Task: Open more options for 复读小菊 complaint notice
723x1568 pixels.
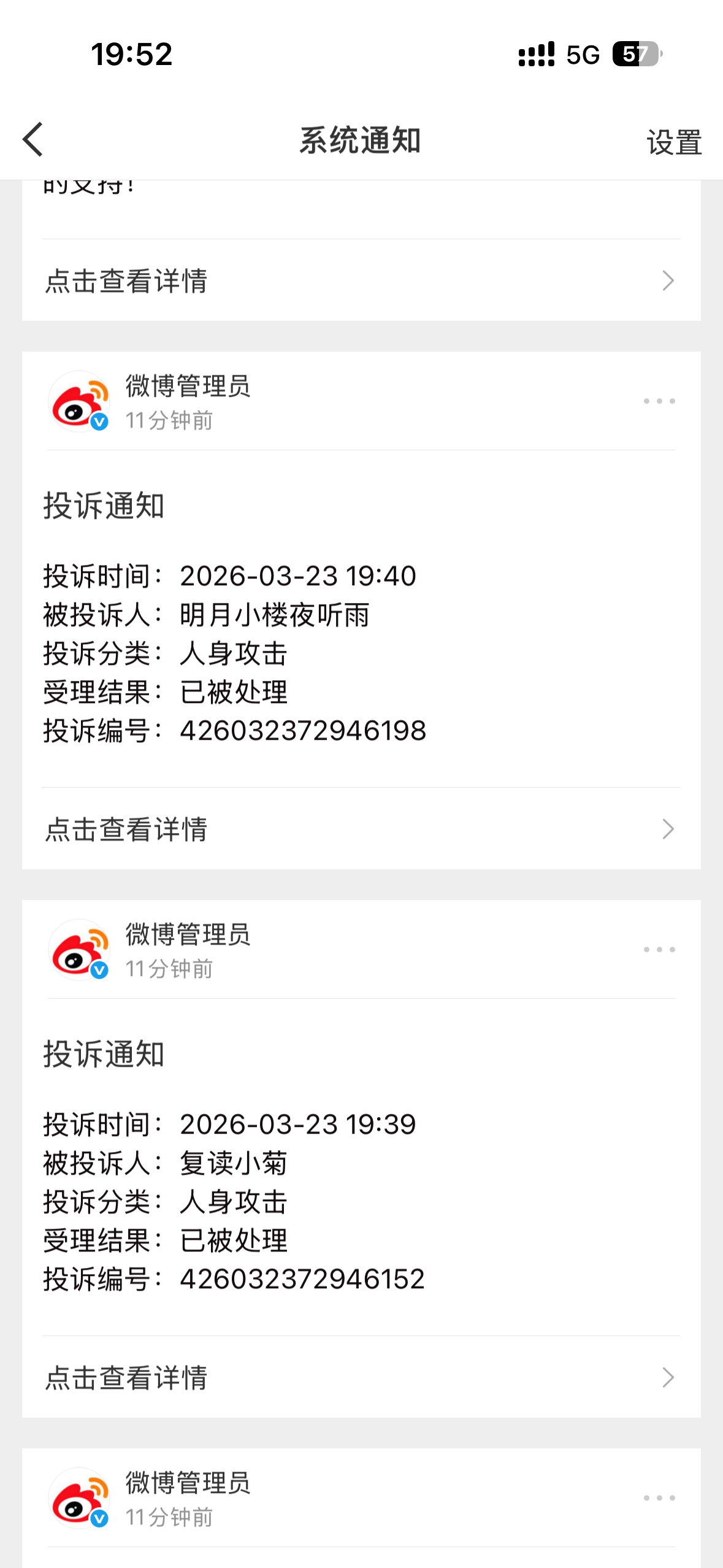Action: tap(659, 950)
